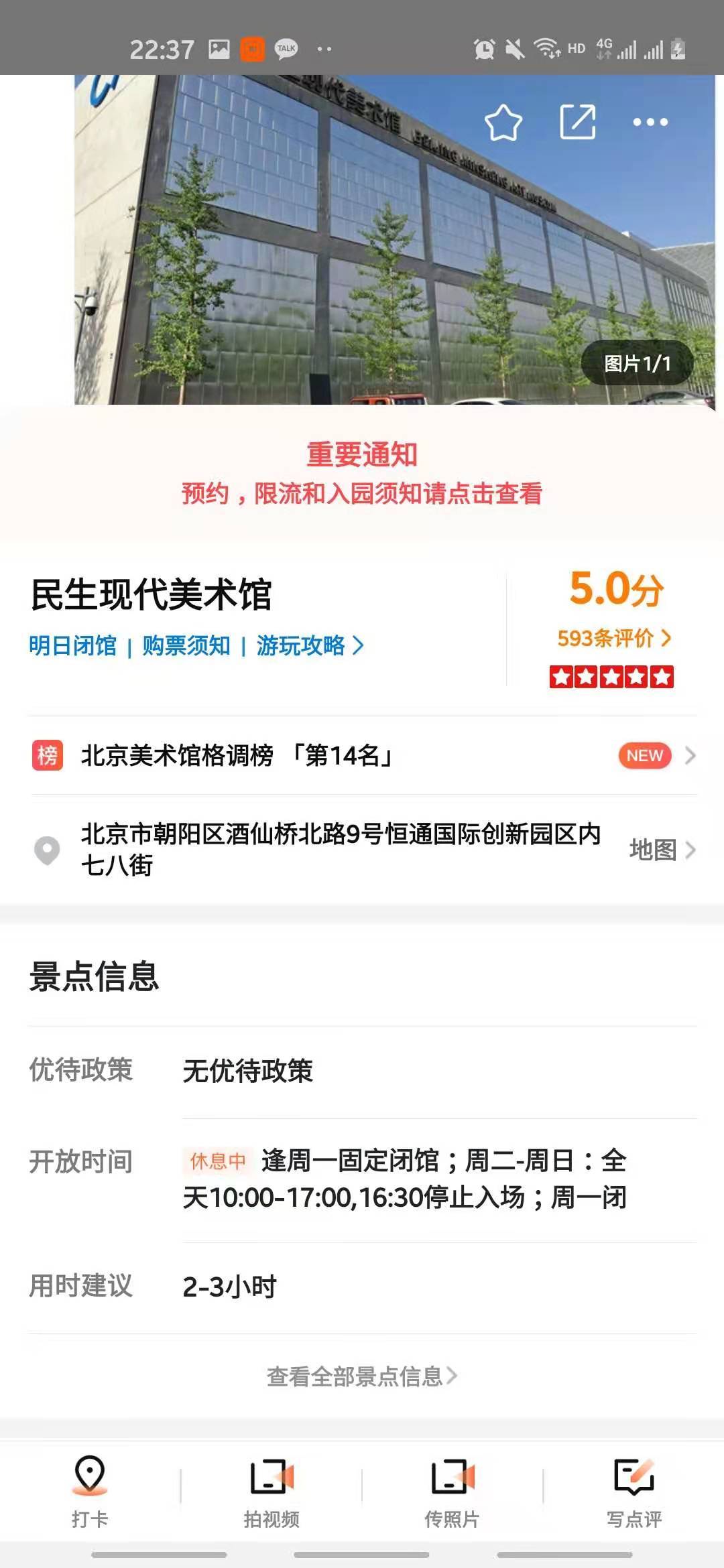
Task: Tap the 榜 ranking badge icon
Action: (46, 755)
